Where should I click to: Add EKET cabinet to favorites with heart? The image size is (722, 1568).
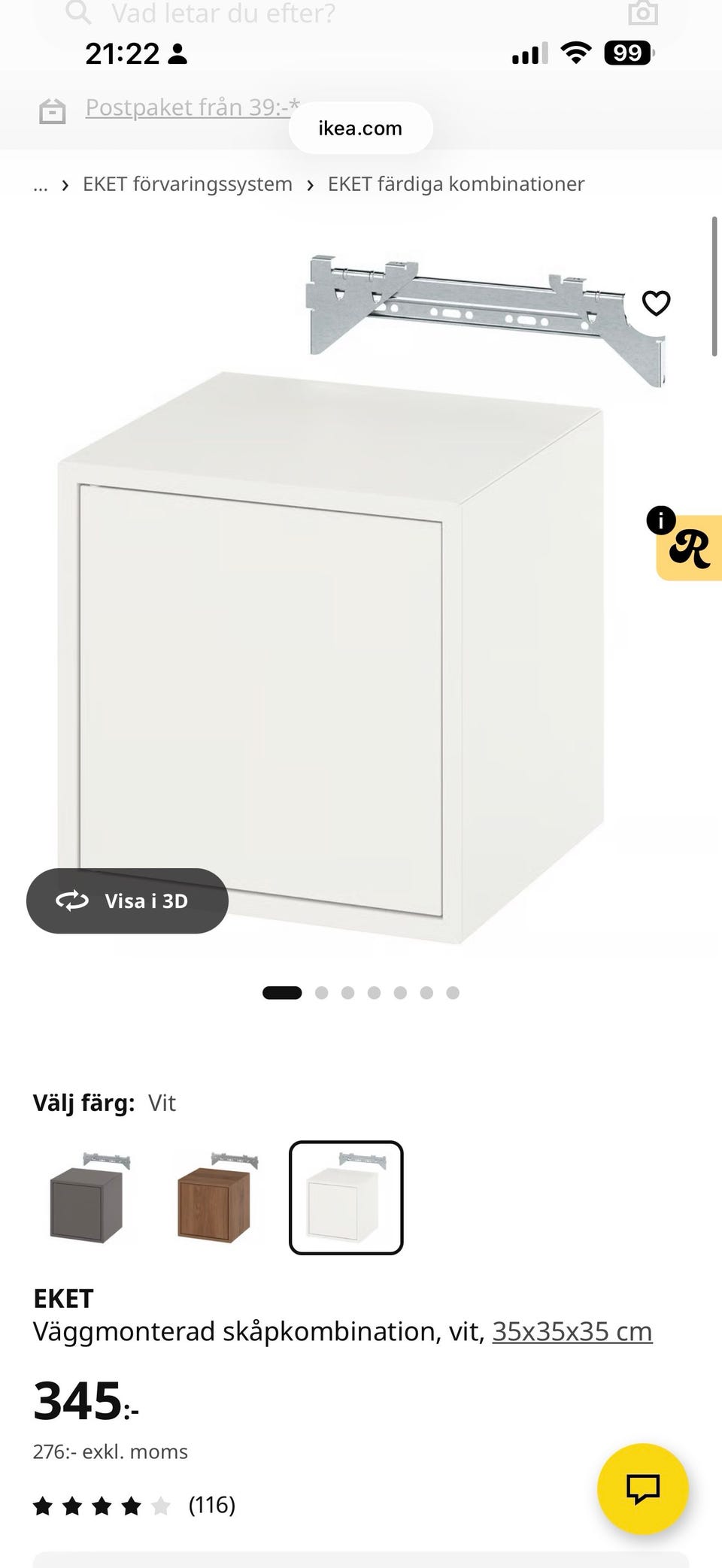(x=656, y=304)
